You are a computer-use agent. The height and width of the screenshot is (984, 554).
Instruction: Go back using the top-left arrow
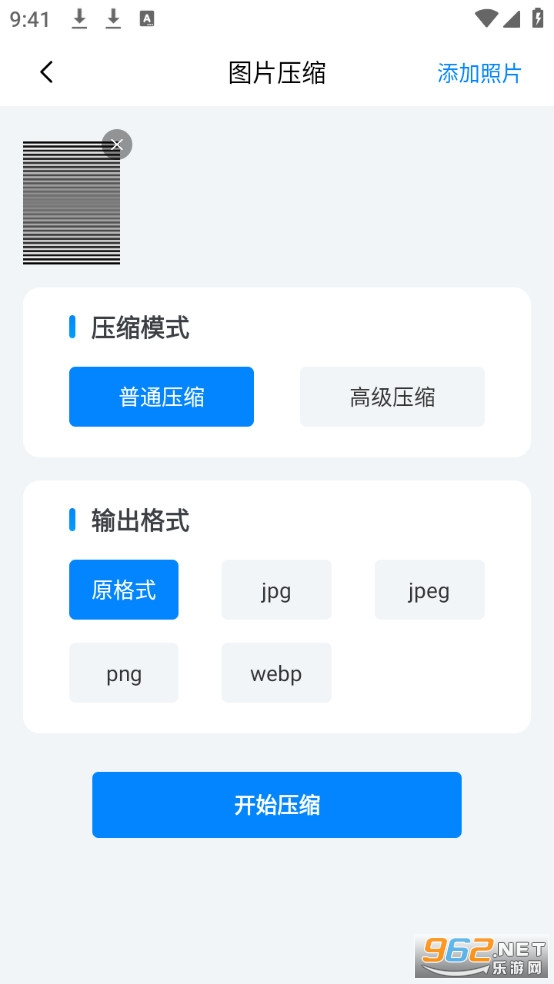pyautogui.click(x=46, y=72)
